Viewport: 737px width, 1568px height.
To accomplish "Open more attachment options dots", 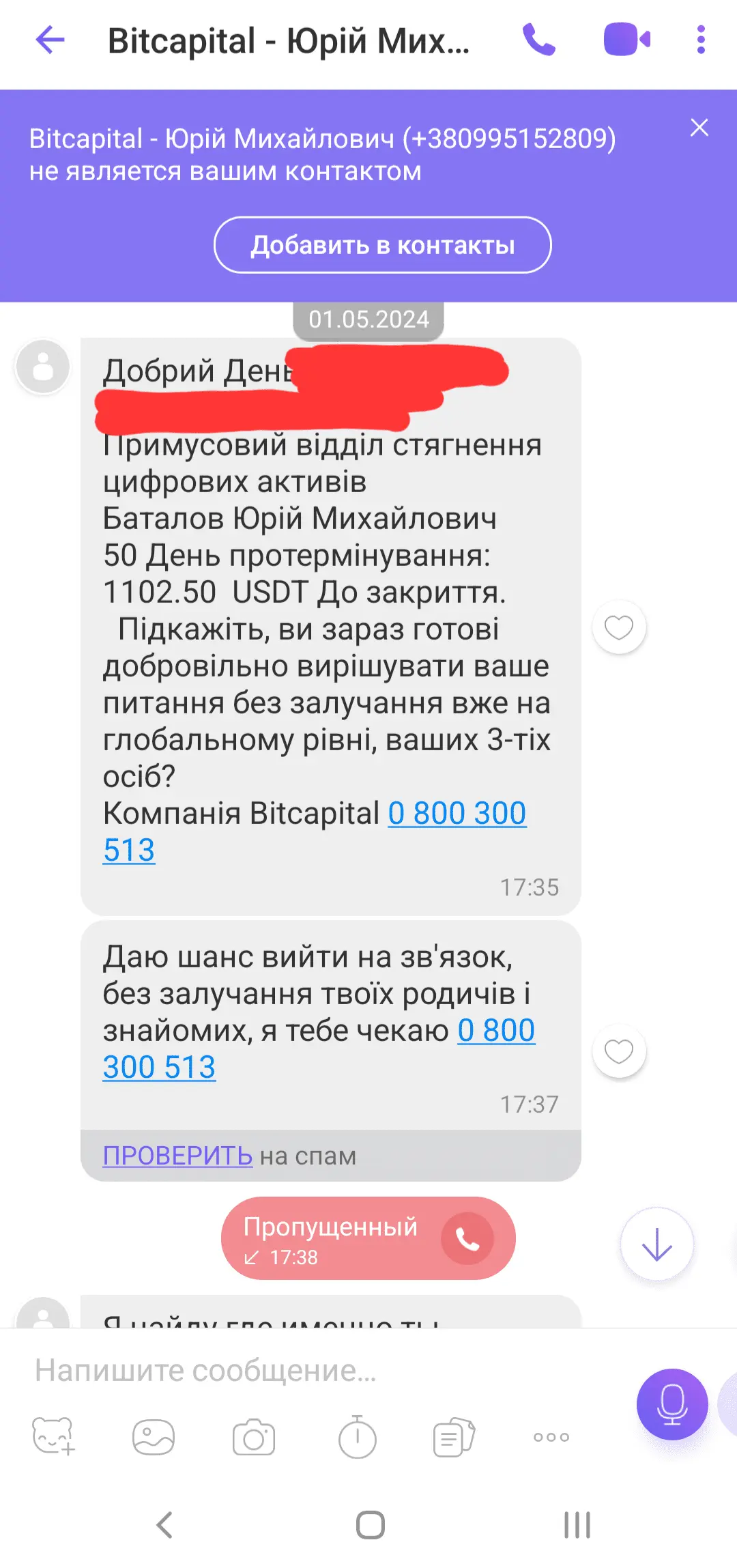I will (x=551, y=1437).
